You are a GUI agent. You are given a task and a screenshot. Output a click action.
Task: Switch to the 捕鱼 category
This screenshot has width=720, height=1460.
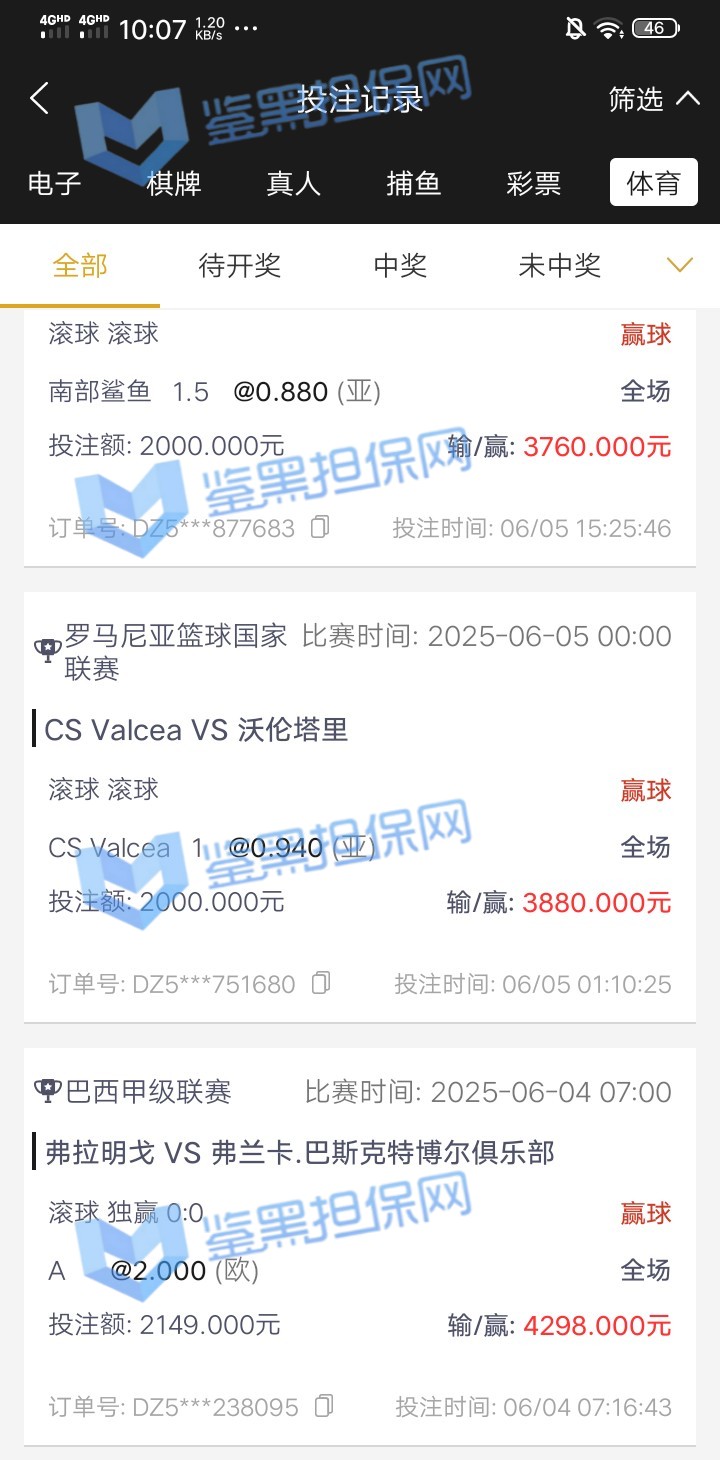pos(413,183)
